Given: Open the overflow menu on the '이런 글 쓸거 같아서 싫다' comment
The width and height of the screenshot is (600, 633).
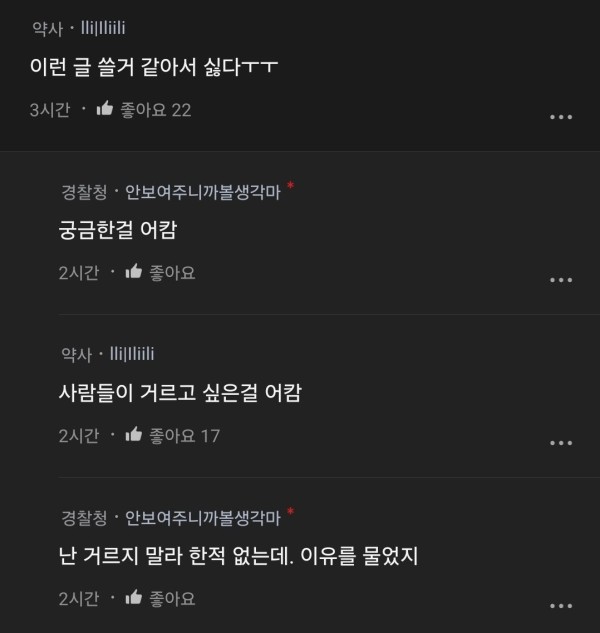Looking at the screenshot, I should pos(561,117).
